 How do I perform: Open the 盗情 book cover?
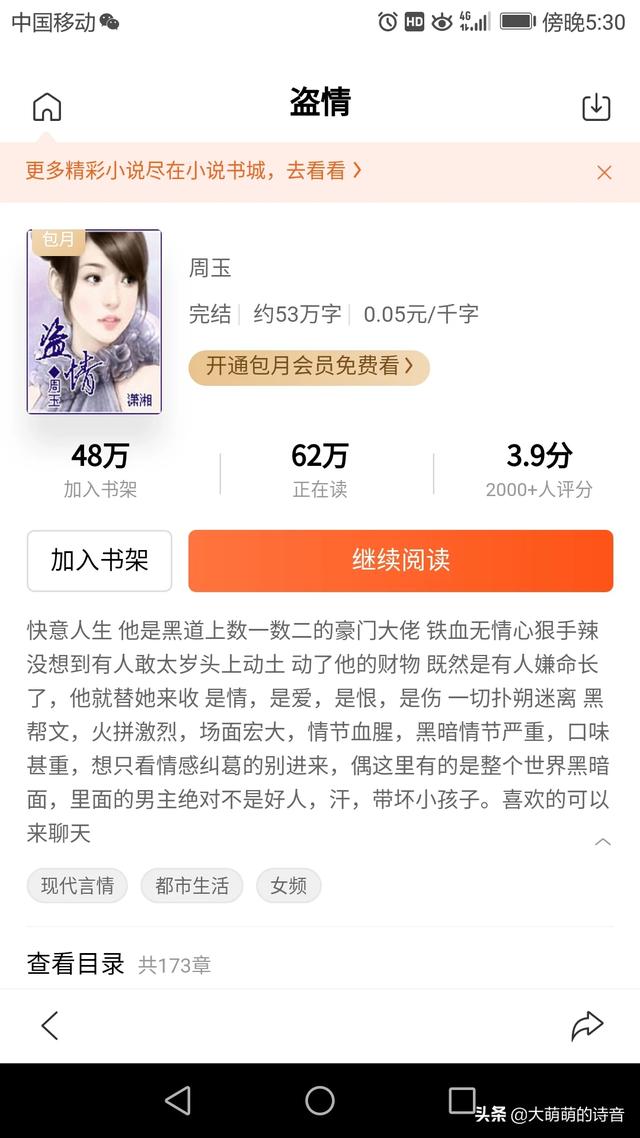click(94, 321)
